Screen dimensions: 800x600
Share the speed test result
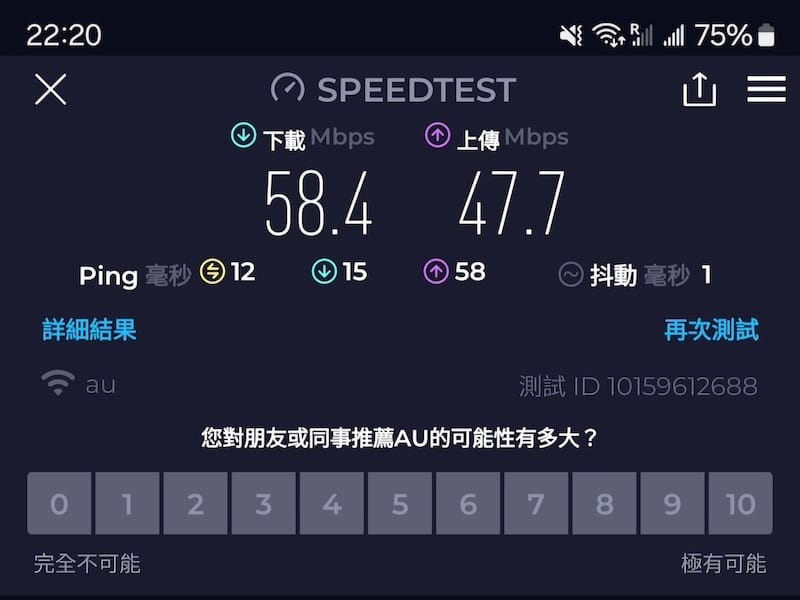(699, 90)
